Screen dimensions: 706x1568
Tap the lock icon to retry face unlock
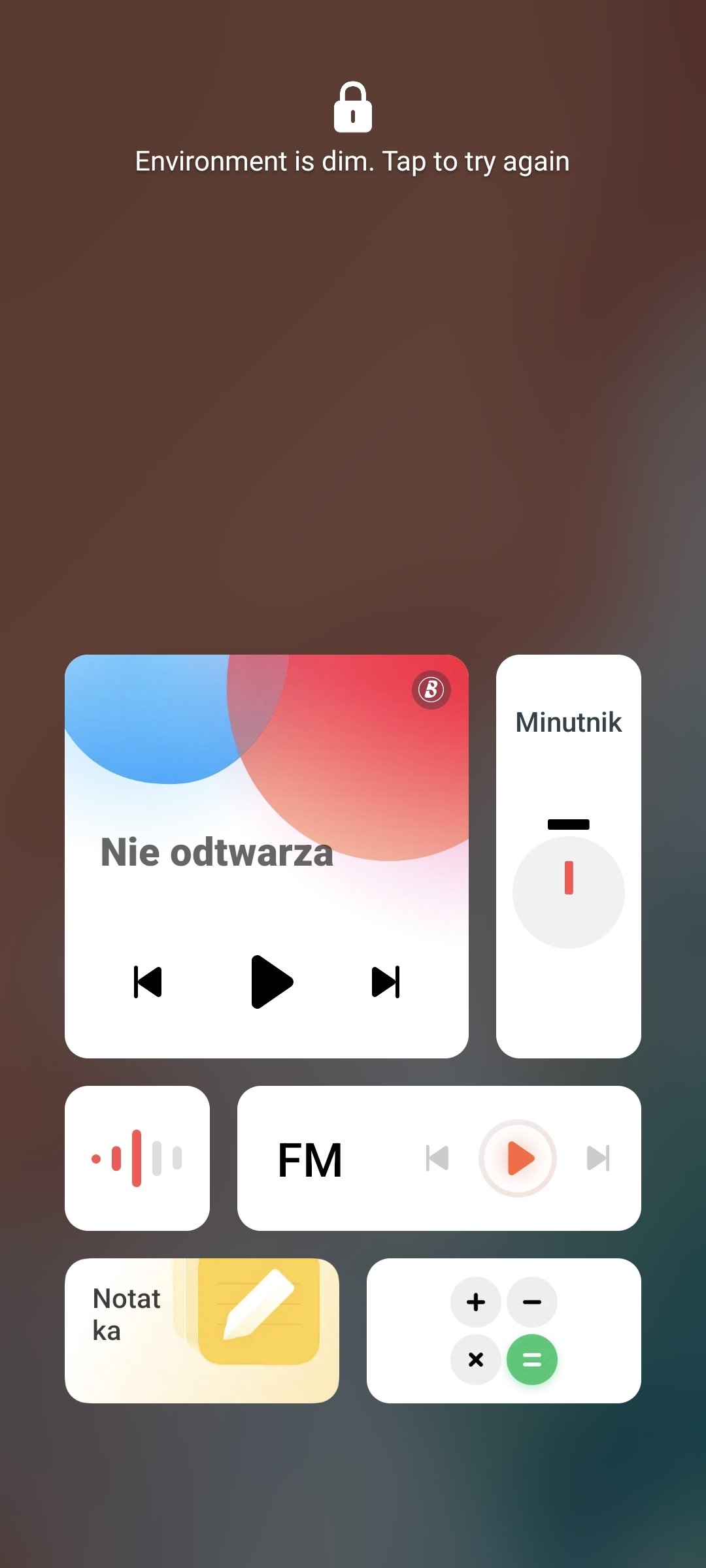point(353,107)
